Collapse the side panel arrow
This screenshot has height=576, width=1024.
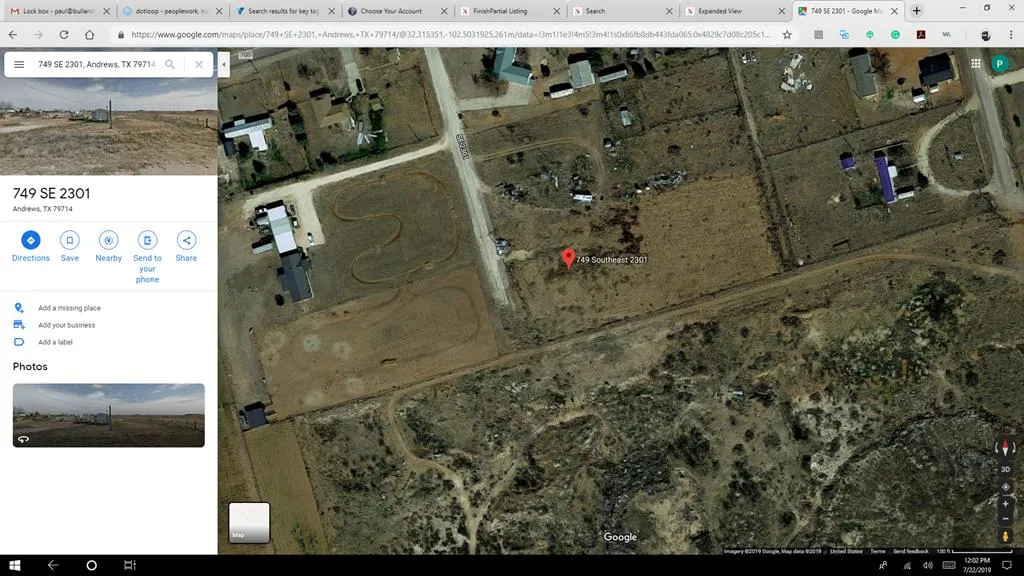223,64
